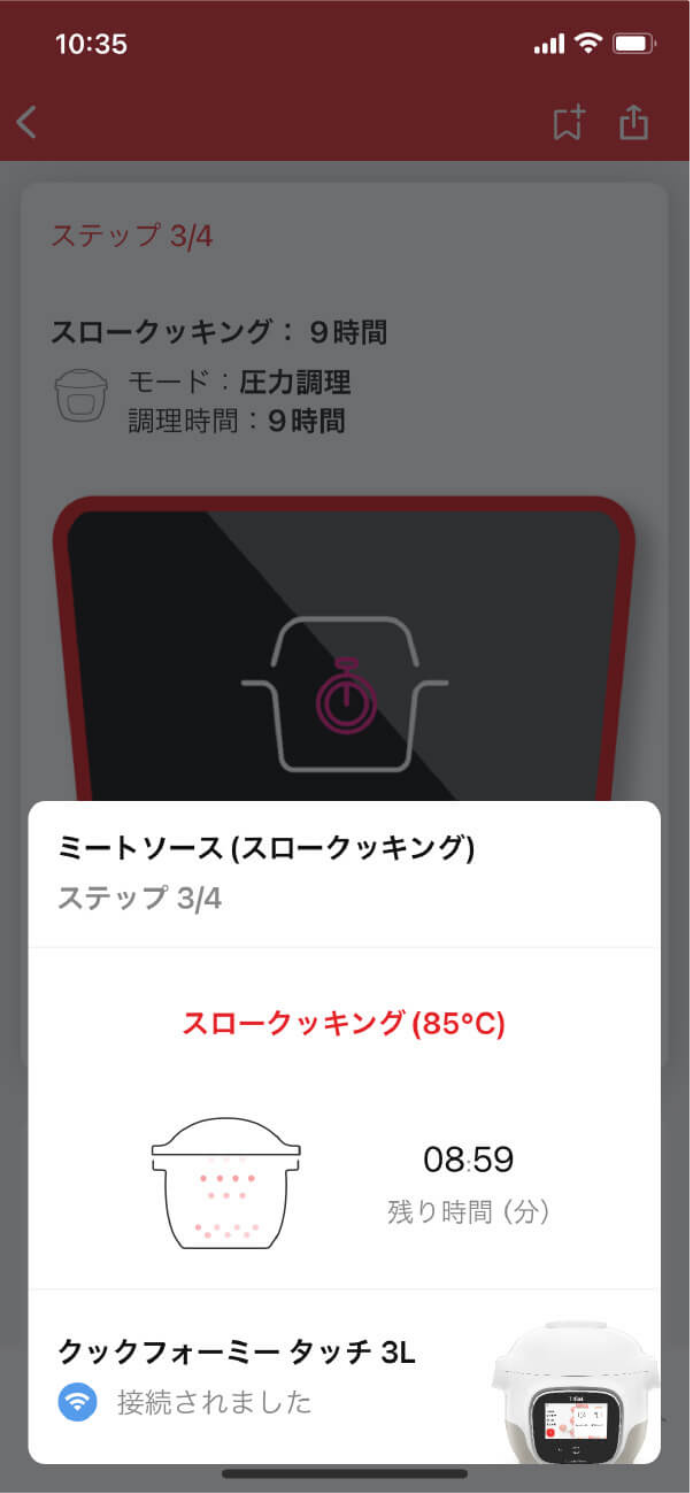Go back using the top-left arrow
The height and width of the screenshot is (1493, 690).
click(27, 123)
